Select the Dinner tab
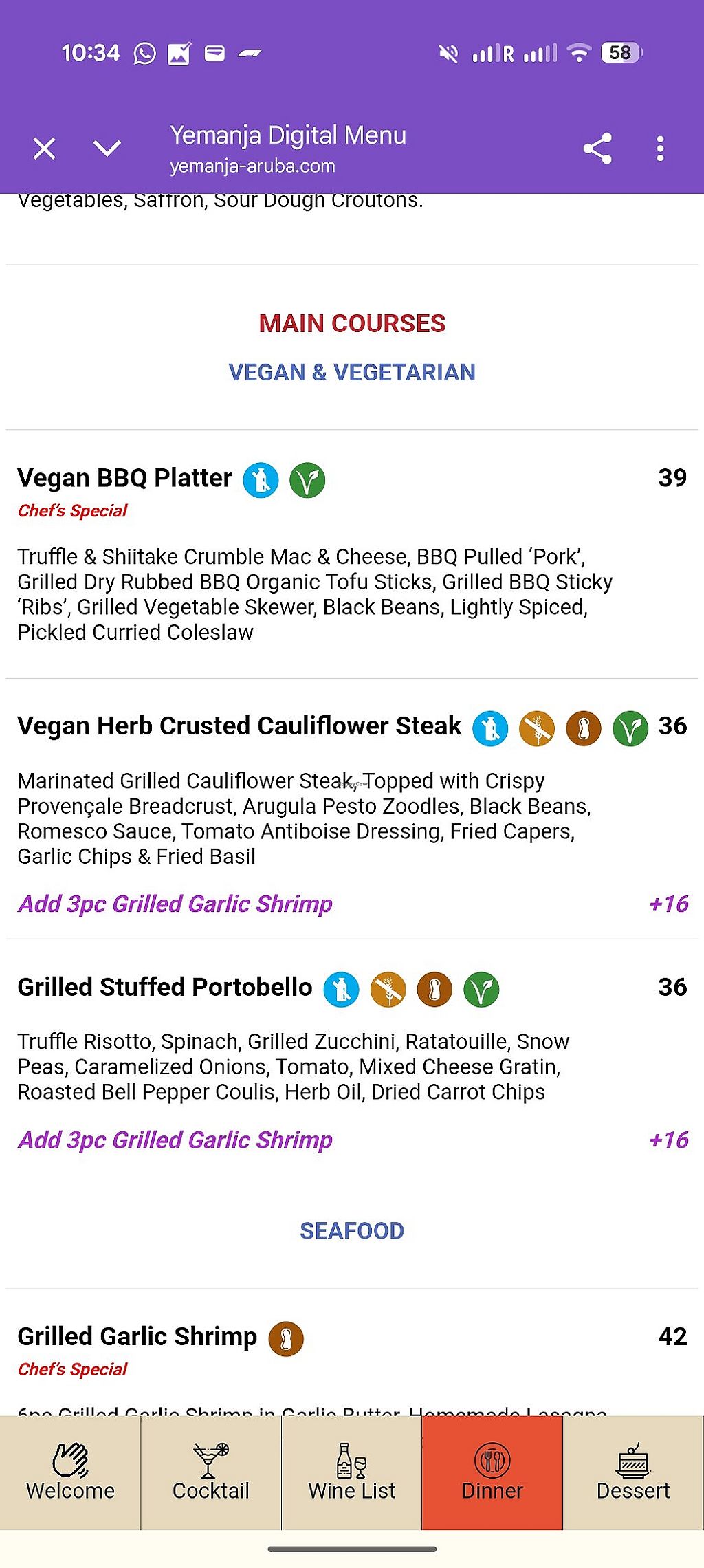 click(x=492, y=1473)
